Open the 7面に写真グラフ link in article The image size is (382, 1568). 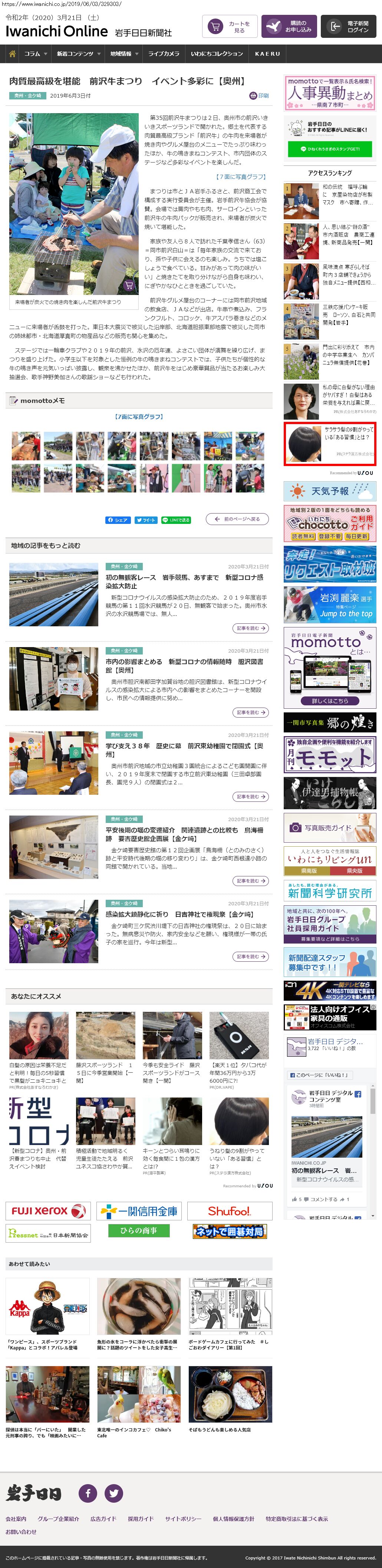pyautogui.click(x=241, y=177)
